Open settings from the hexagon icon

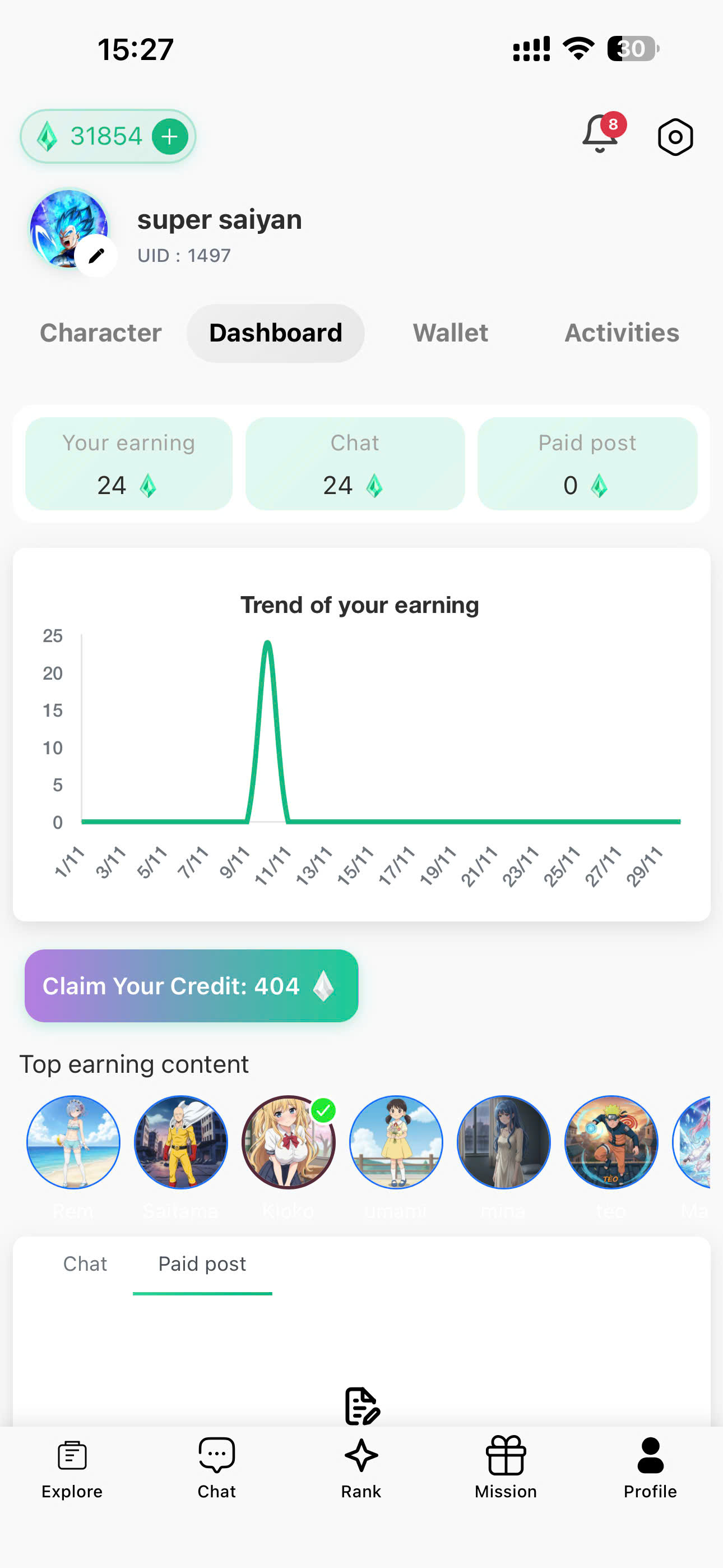675,137
